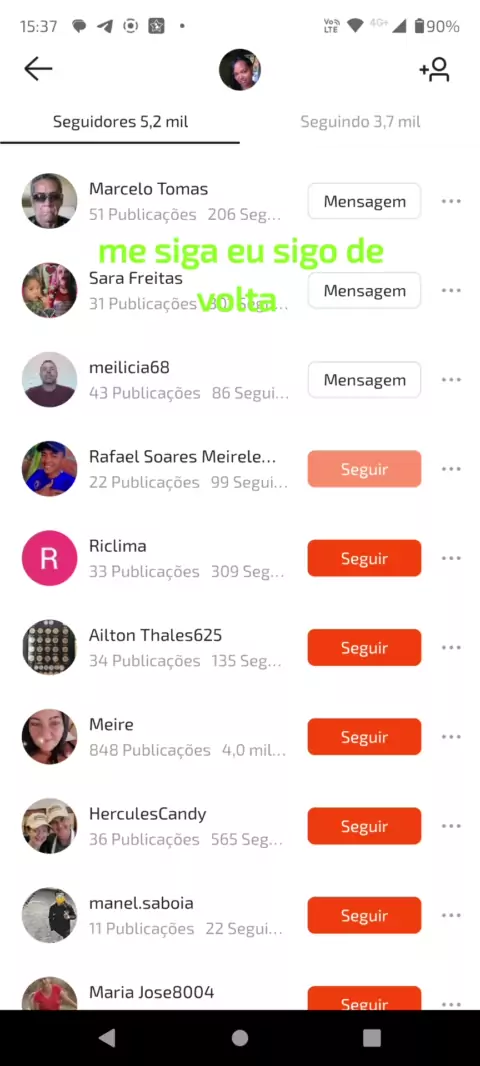Go back using the top-left arrow
480x1066 pixels.
[38, 69]
